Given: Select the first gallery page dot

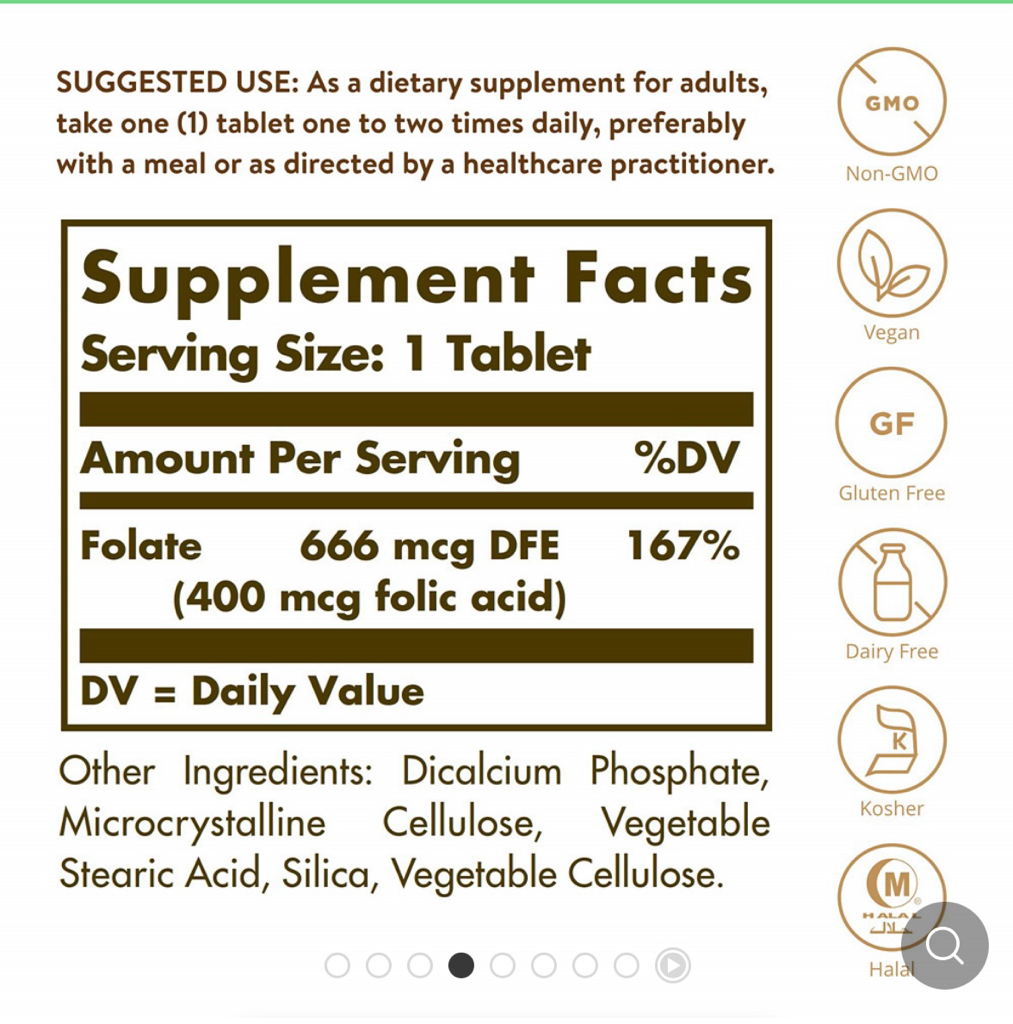Looking at the screenshot, I should pyautogui.click(x=338, y=965).
